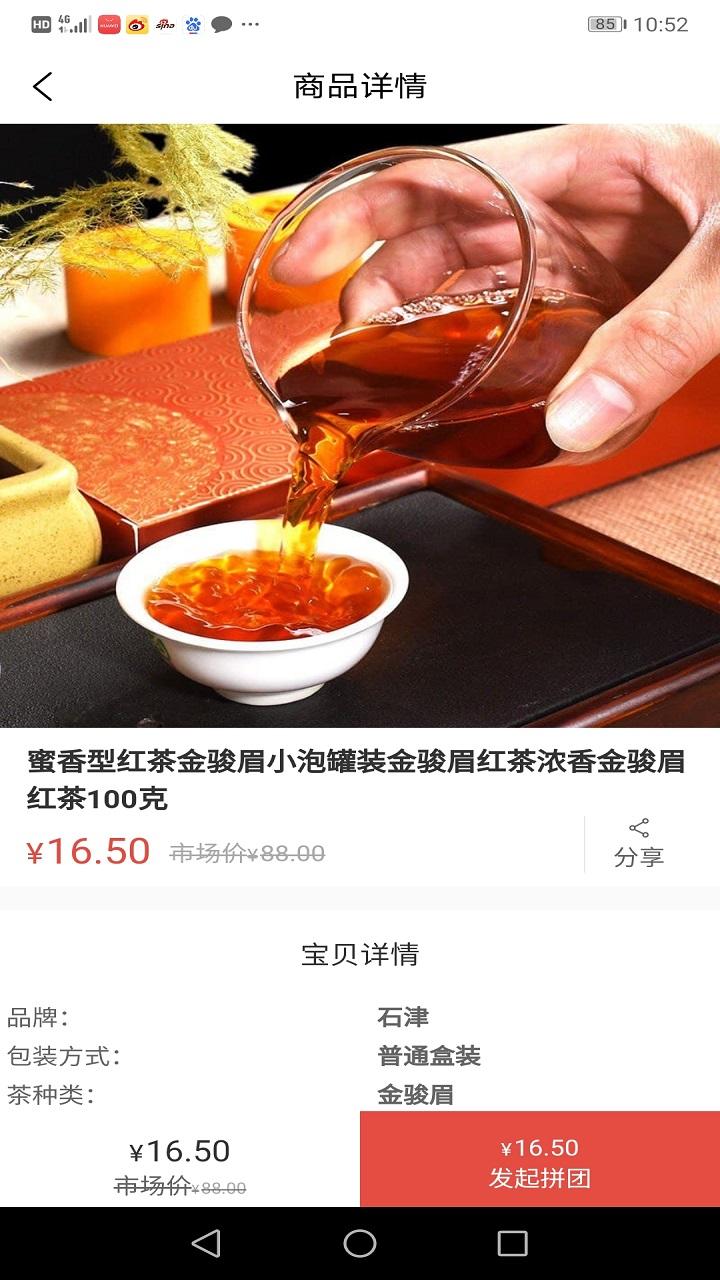The image size is (720, 1280).
Task: Open the main tea product image
Action: click(x=360, y=426)
